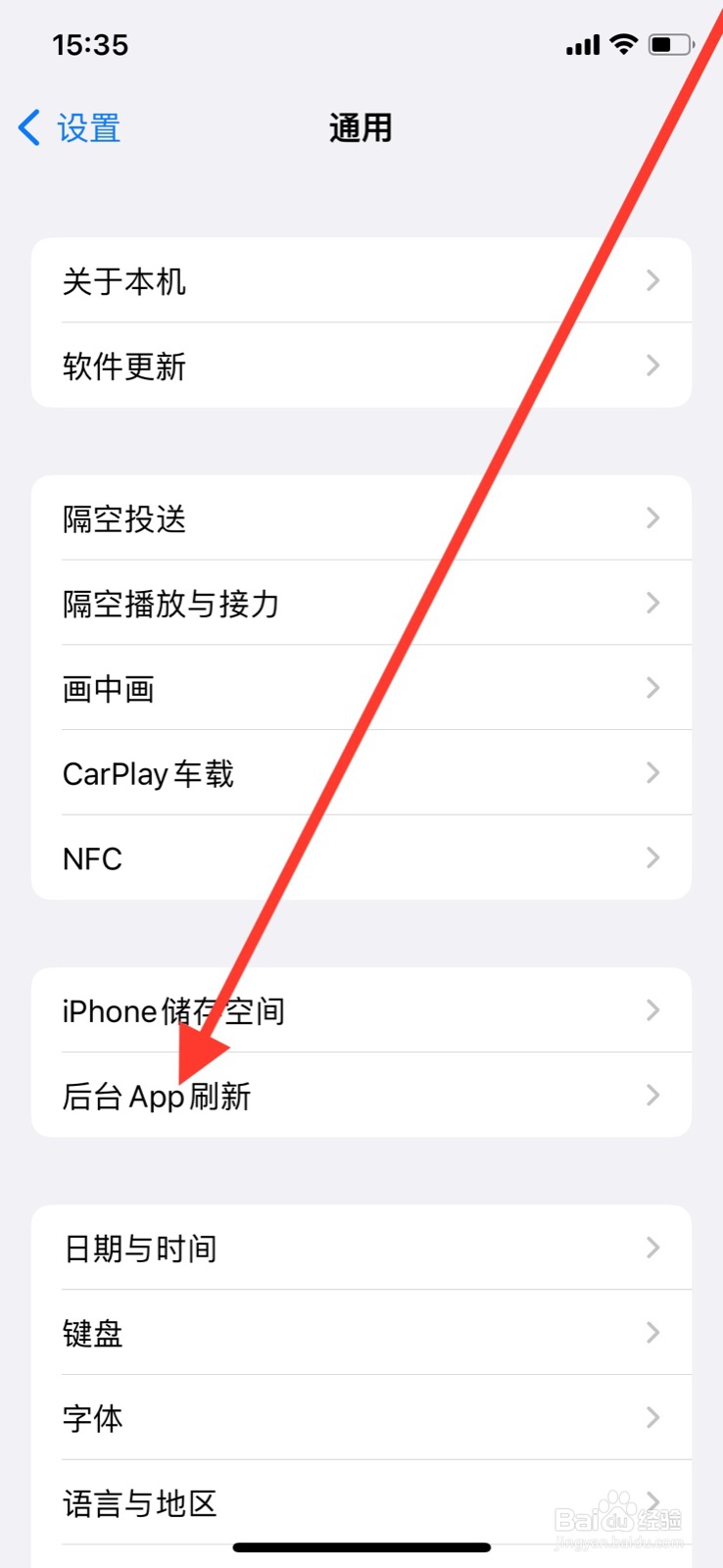
Task: Tap the home indicator bar at the bottom
Action: pyautogui.click(x=361, y=1546)
